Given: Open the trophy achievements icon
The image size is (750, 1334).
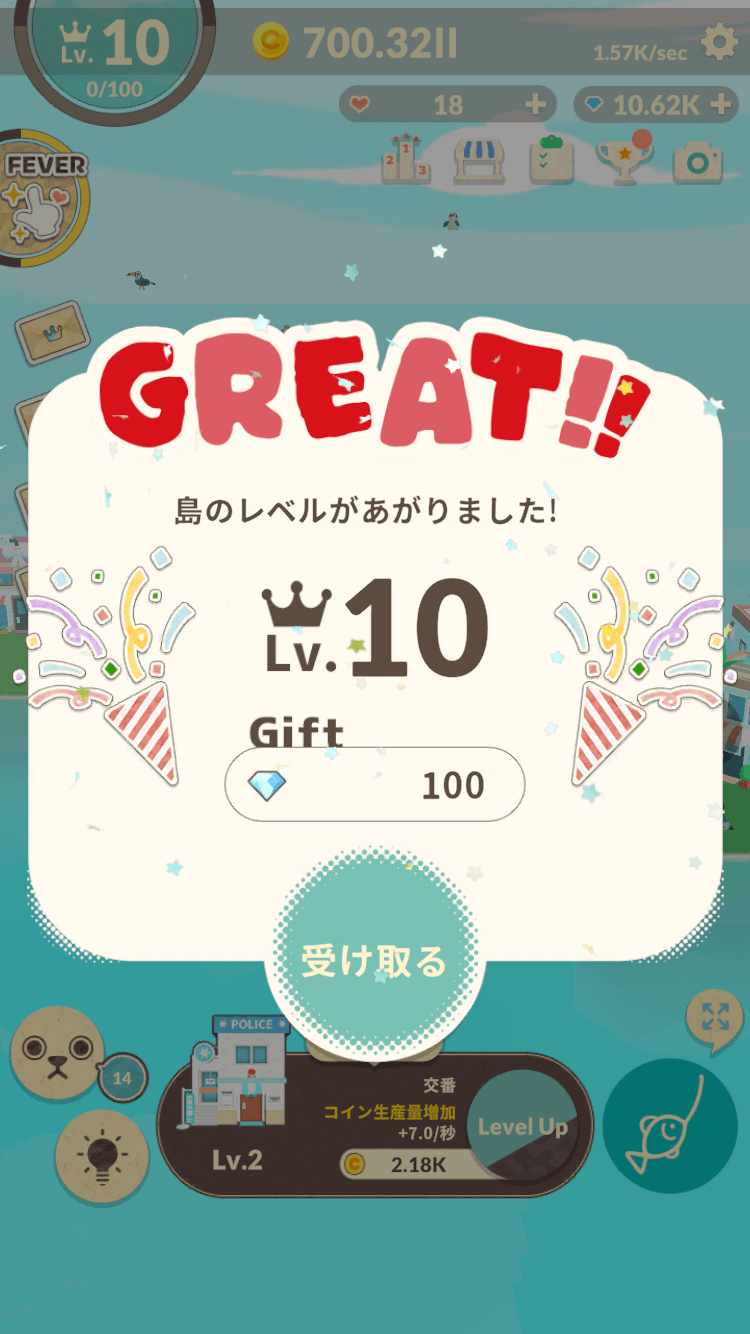Looking at the screenshot, I should pyautogui.click(x=624, y=160).
